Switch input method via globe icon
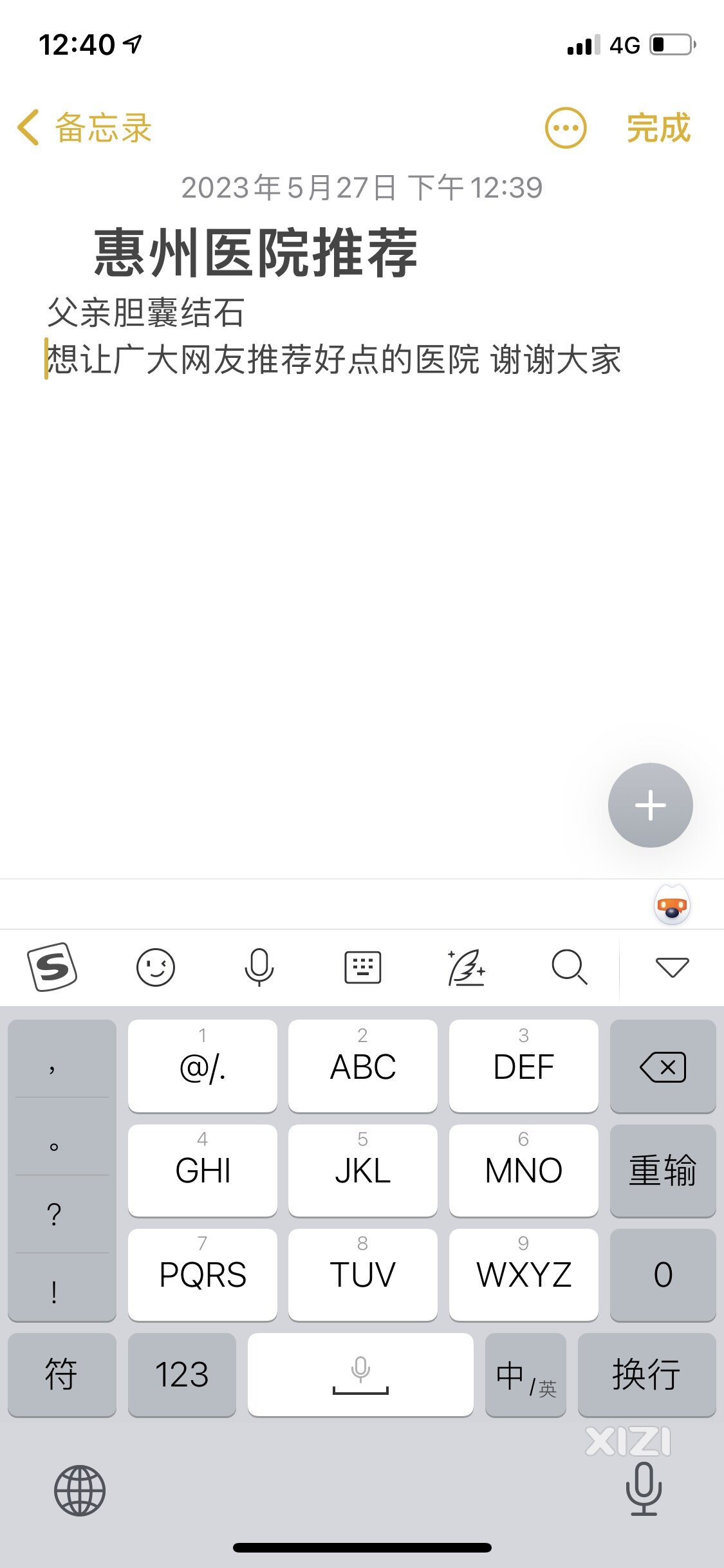The image size is (724, 1568). click(80, 1491)
